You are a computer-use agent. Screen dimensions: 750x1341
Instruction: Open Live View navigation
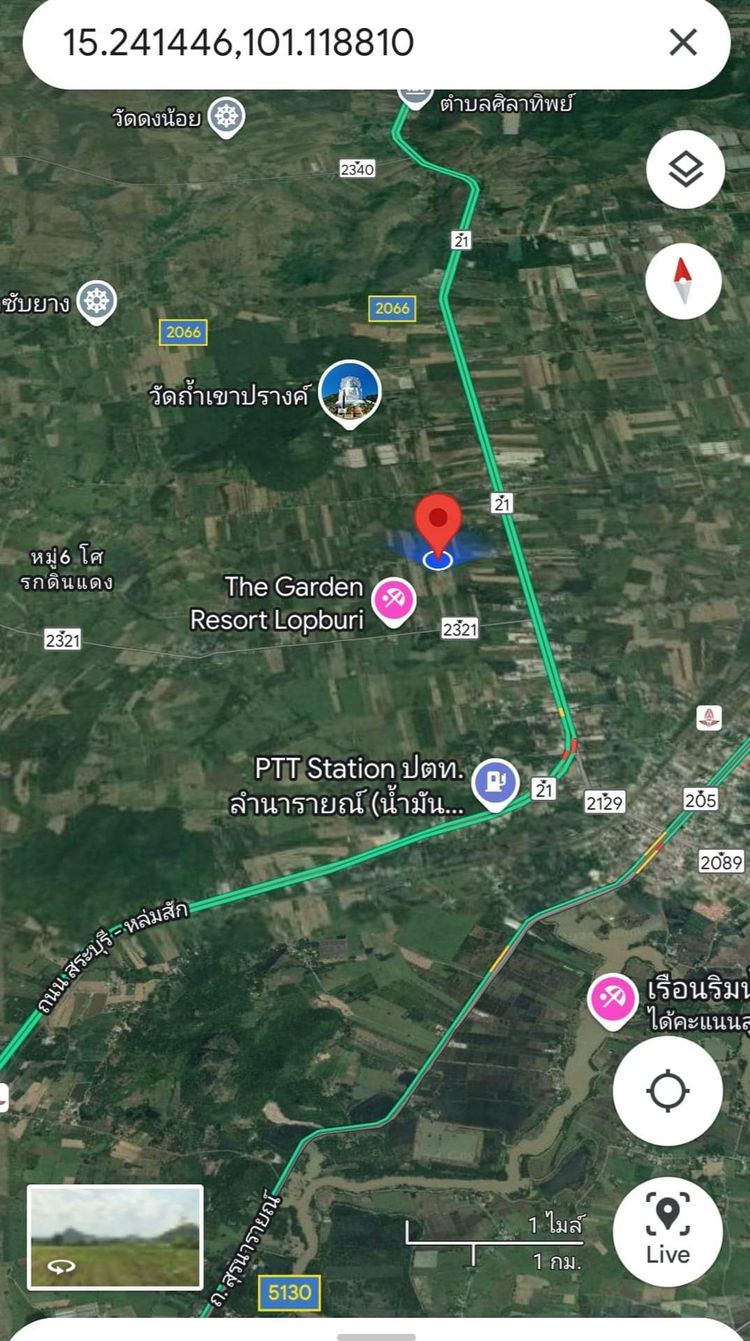click(x=667, y=1231)
